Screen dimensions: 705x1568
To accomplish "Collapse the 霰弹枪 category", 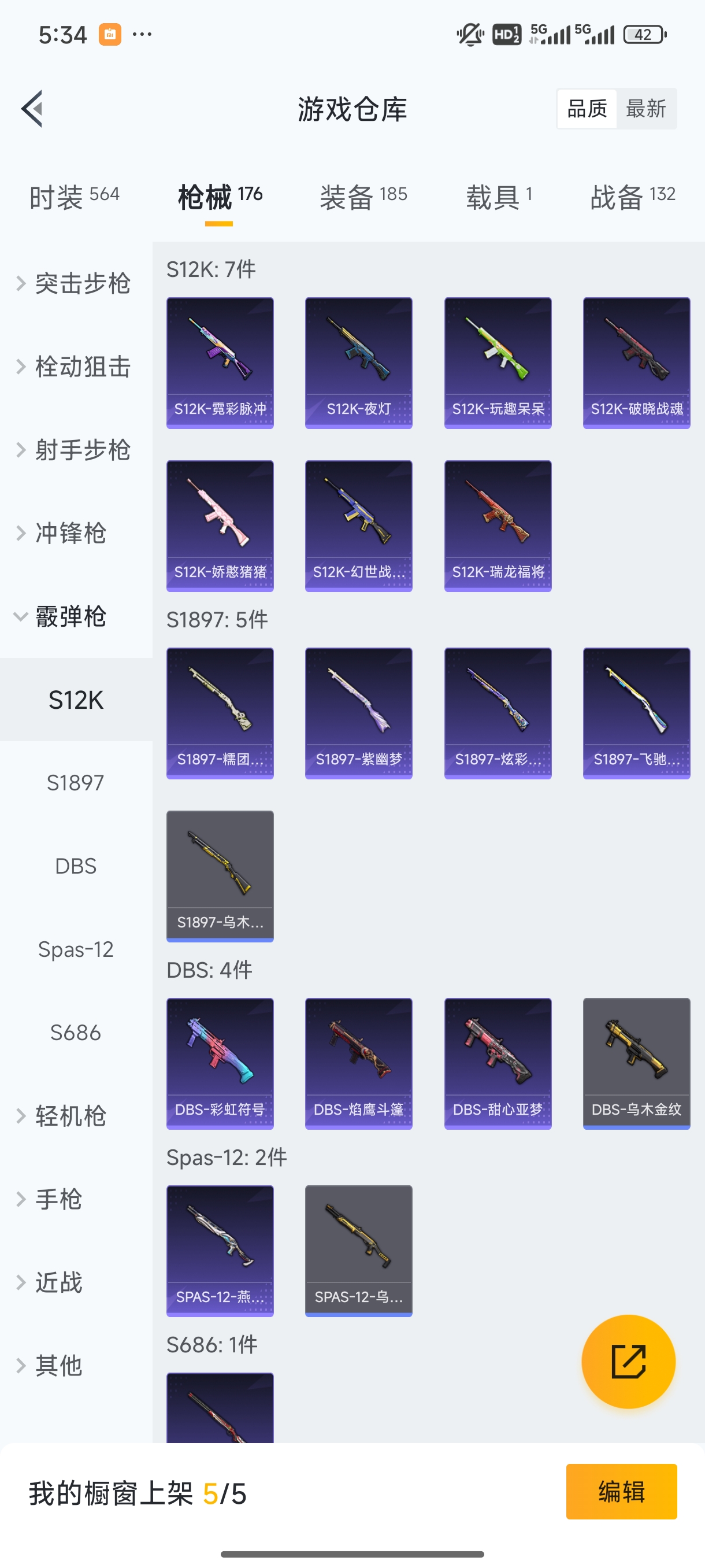I will (71, 616).
